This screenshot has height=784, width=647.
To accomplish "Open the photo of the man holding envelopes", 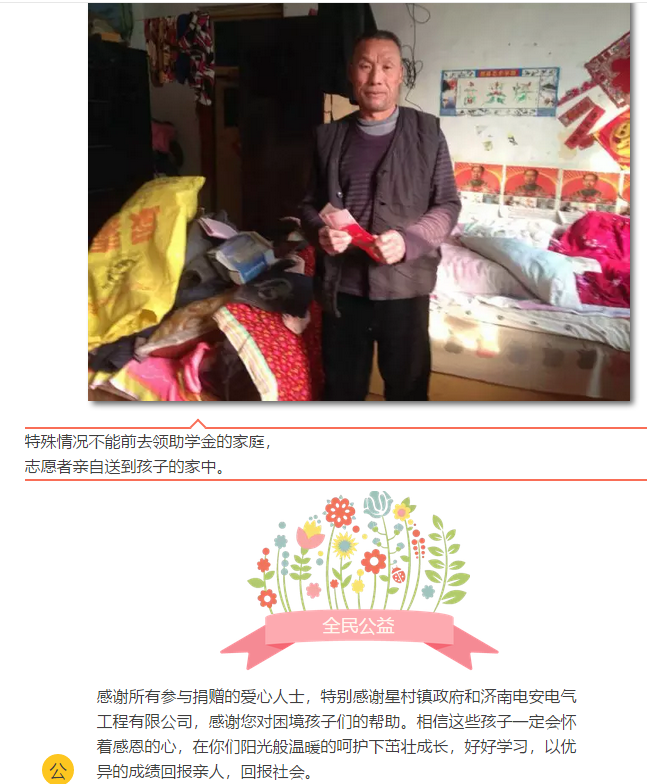I will pos(359,200).
